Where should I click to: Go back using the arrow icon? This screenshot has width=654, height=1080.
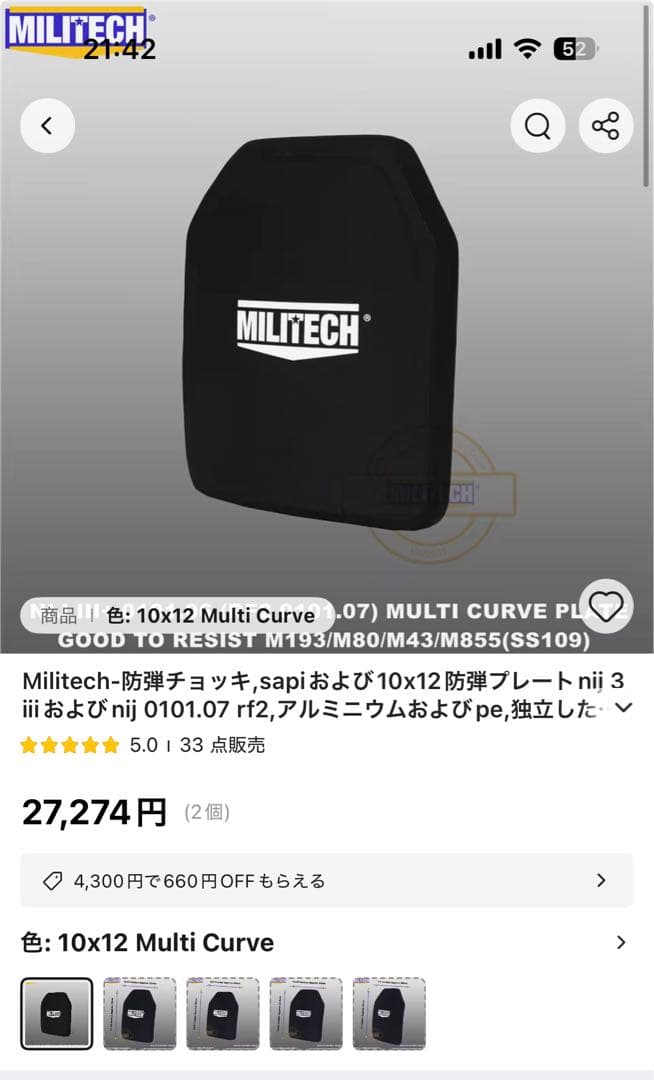point(47,126)
